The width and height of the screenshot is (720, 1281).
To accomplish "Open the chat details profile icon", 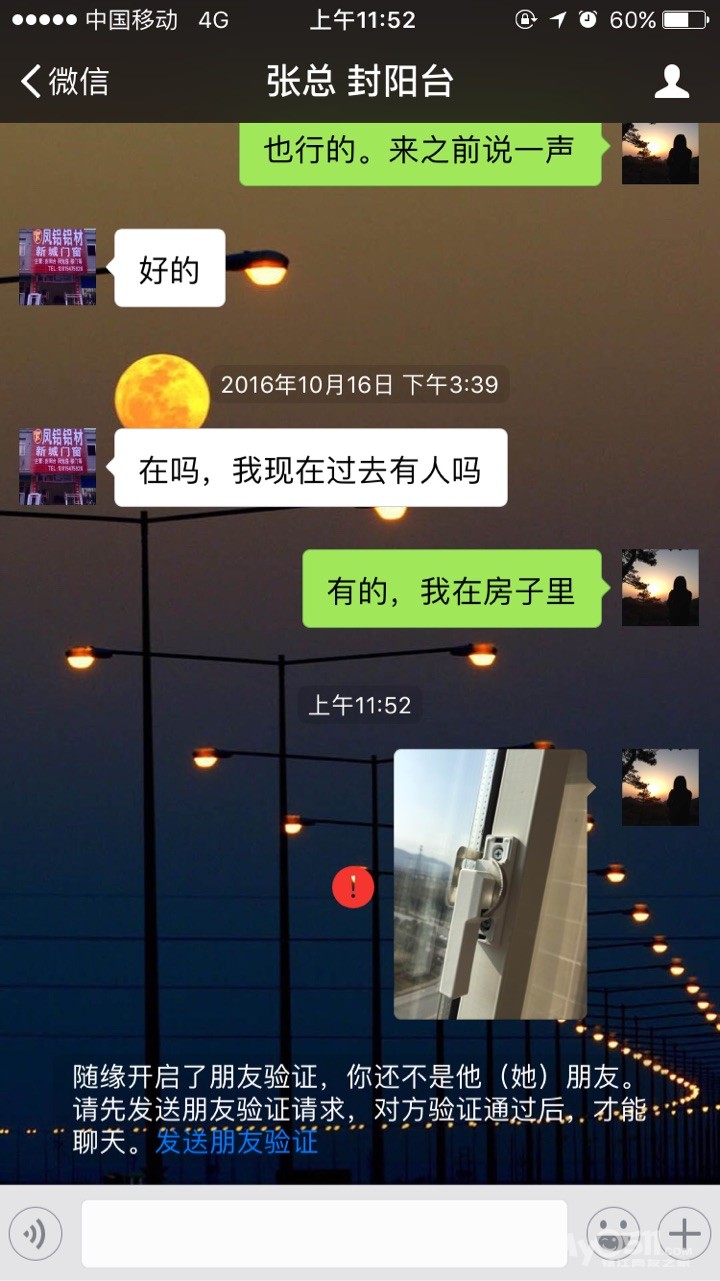I will [x=672, y=81].
